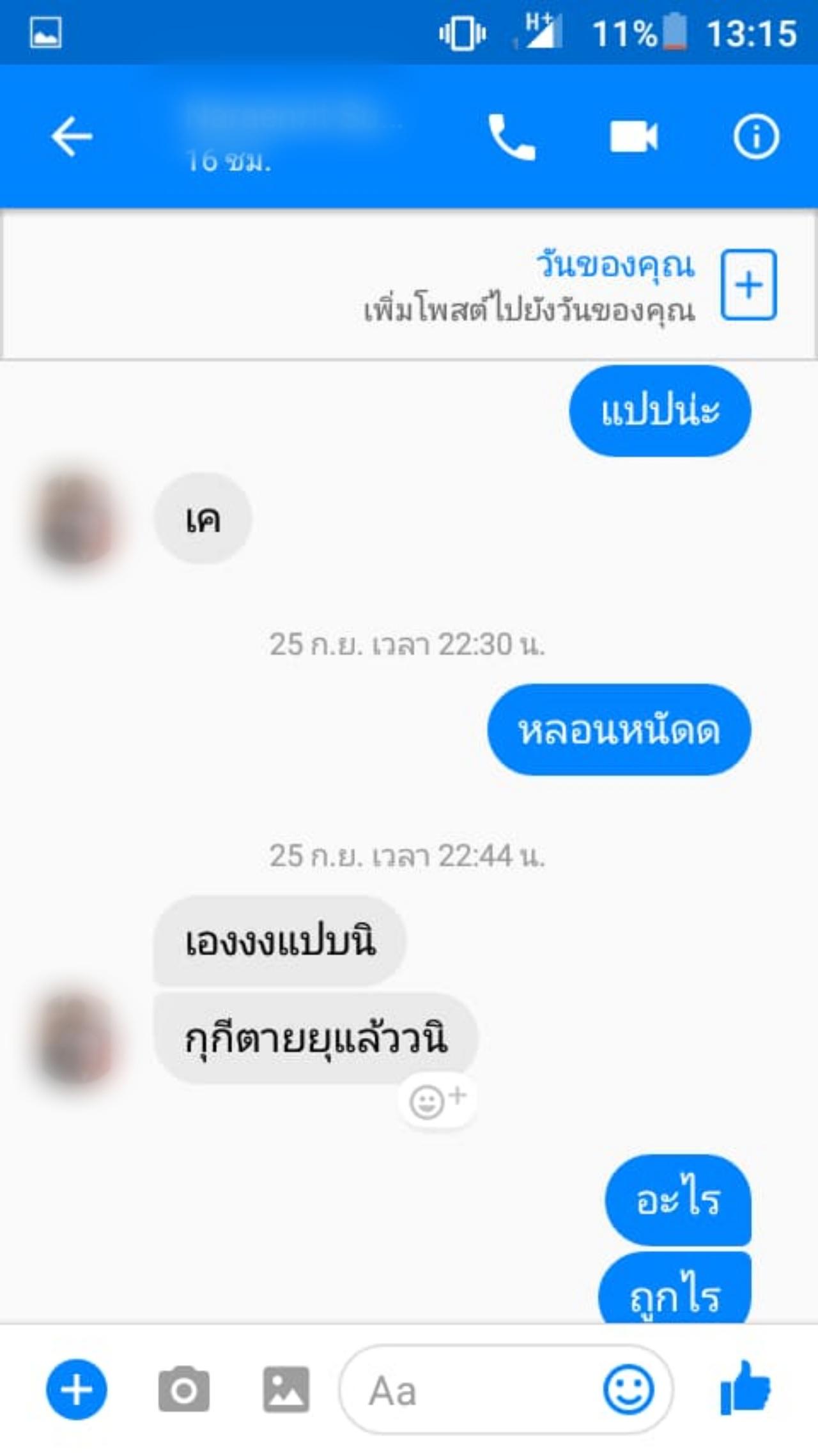Open conversation info details
The image size is (818, 1456).
coord(756,137)
